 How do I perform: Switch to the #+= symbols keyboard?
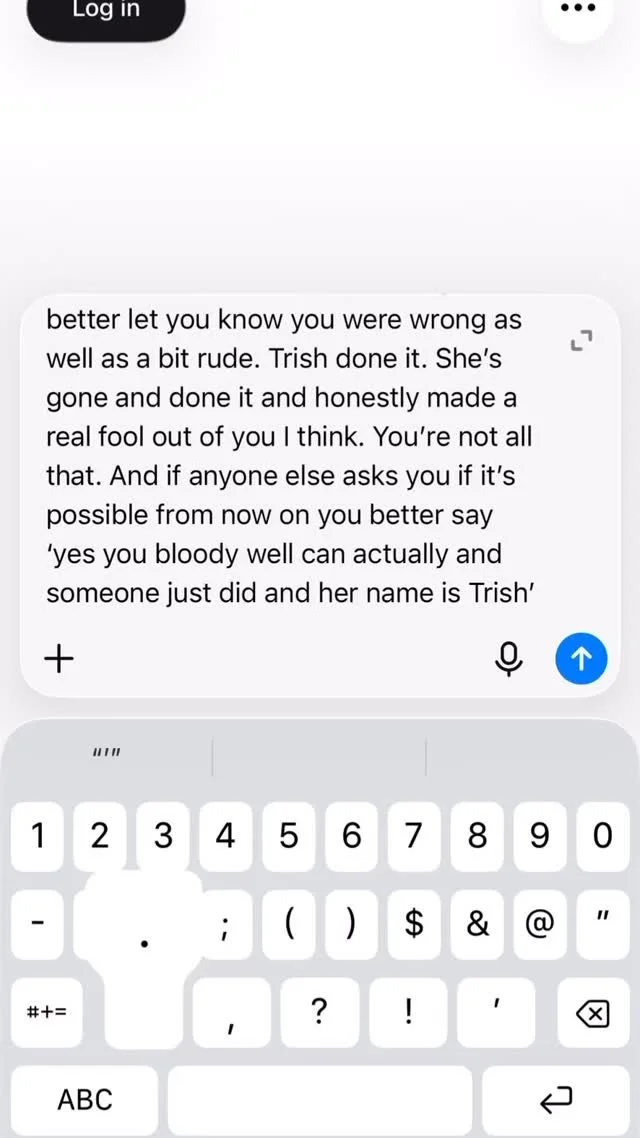tap(46, 1012)
